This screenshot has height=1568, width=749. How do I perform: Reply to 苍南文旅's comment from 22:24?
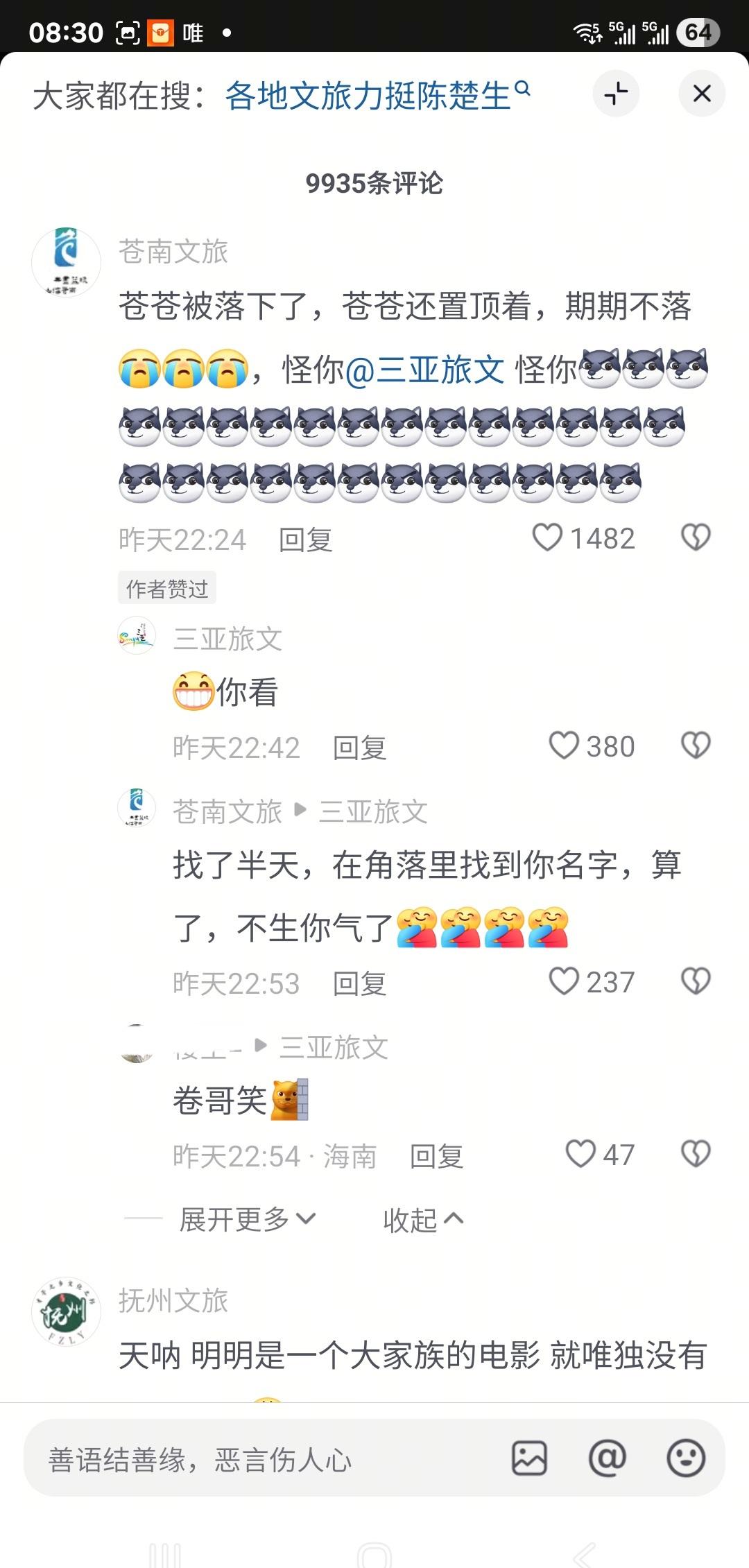[305, 540]
